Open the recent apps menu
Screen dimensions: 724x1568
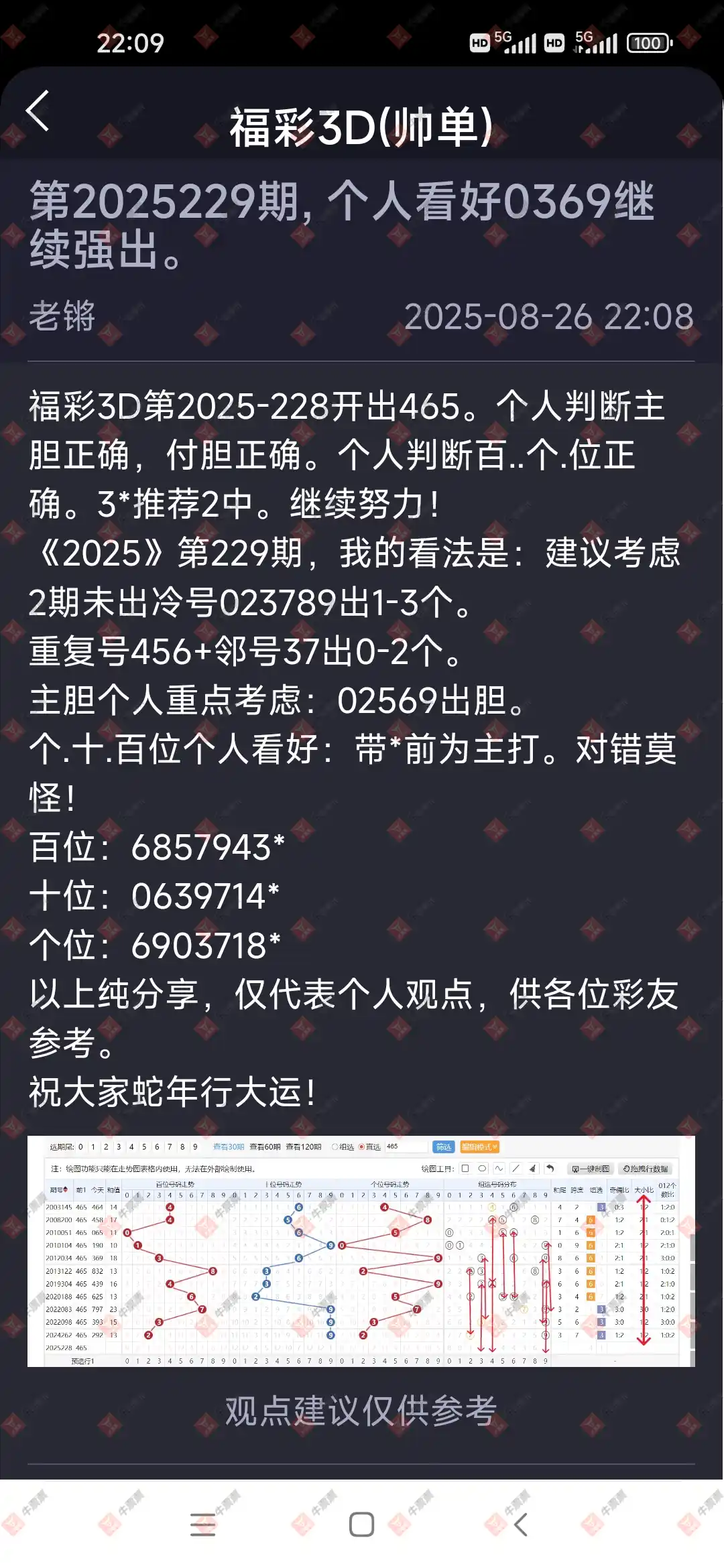point(202,1524)
